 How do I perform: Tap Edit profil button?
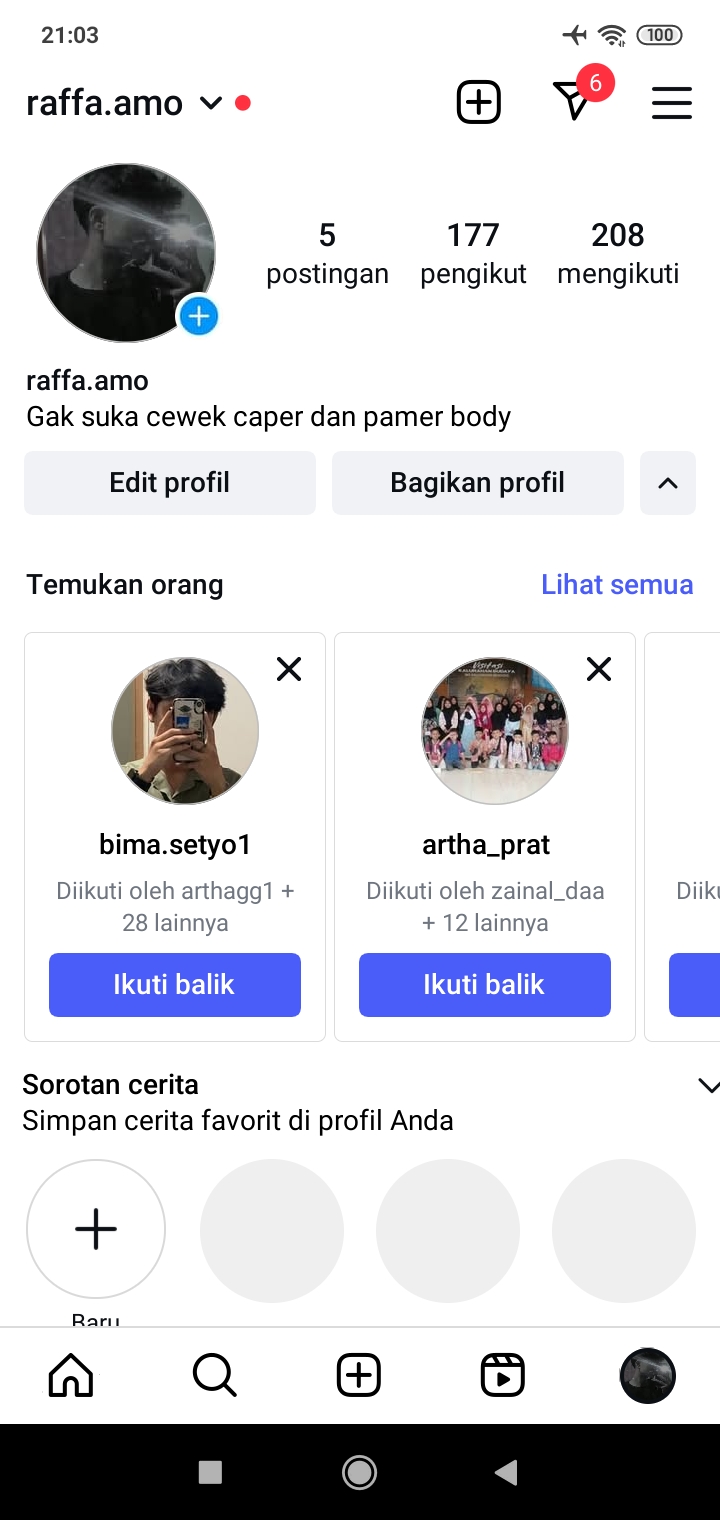170,483
